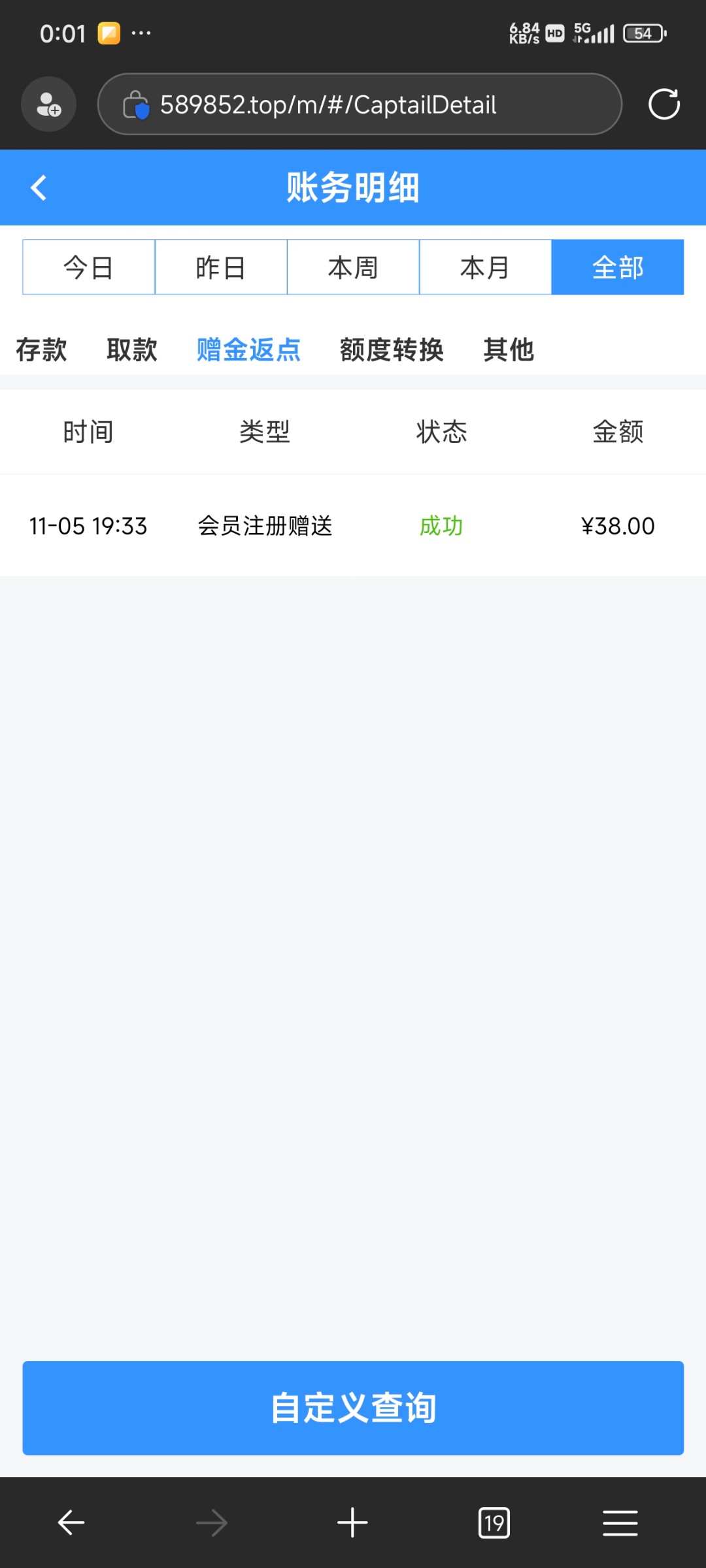
Task: Open the 其他 category
Action: coord(509,350)
